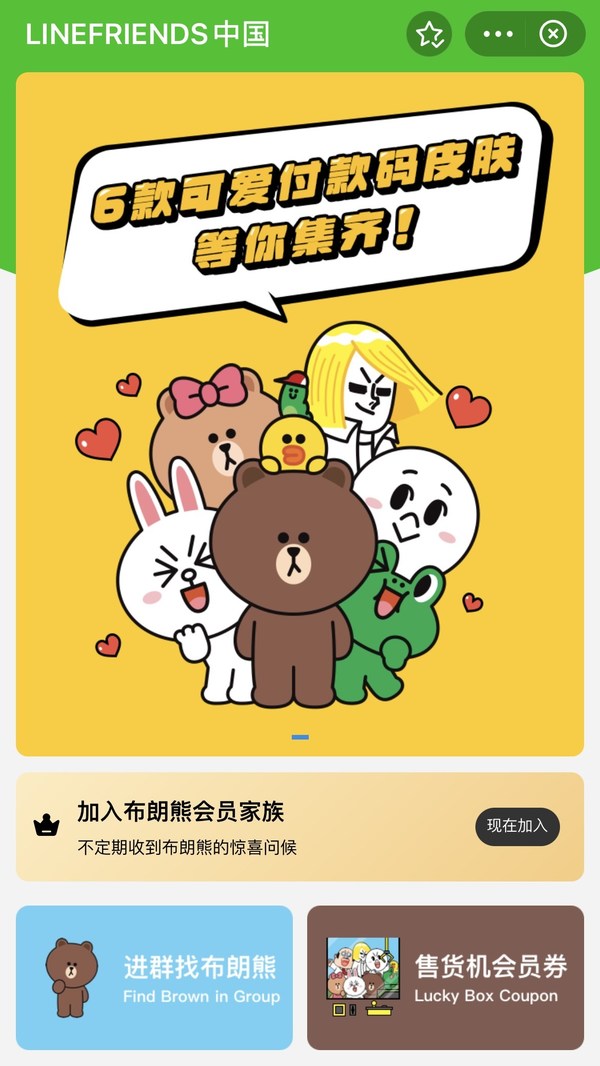Image resolution: width=600 pixels, height=1066 pixels.
Task: Tap the 现在加入 button
Action: (517, 826)
